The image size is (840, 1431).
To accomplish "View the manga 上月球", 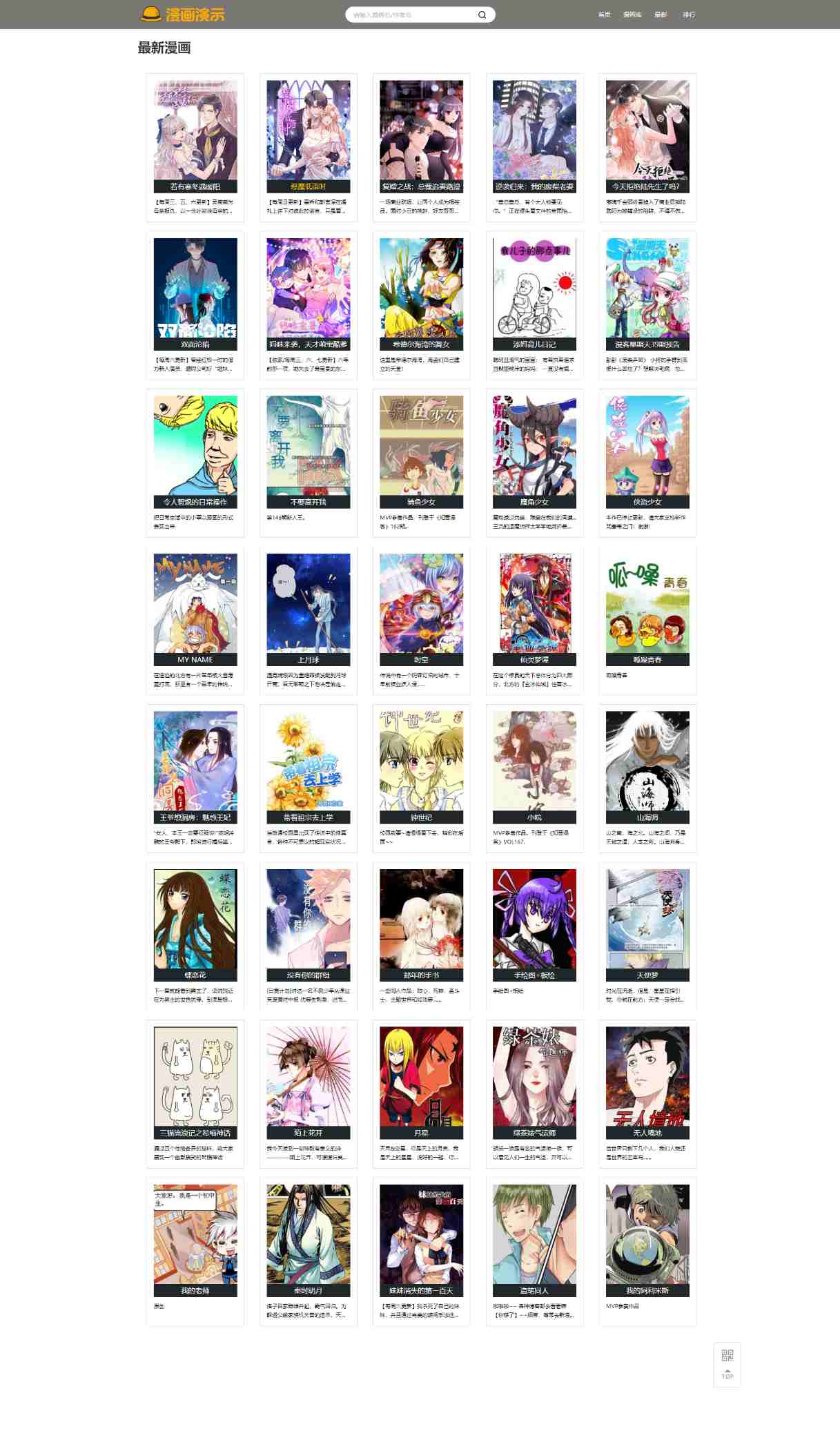I will tap(308, 609).
